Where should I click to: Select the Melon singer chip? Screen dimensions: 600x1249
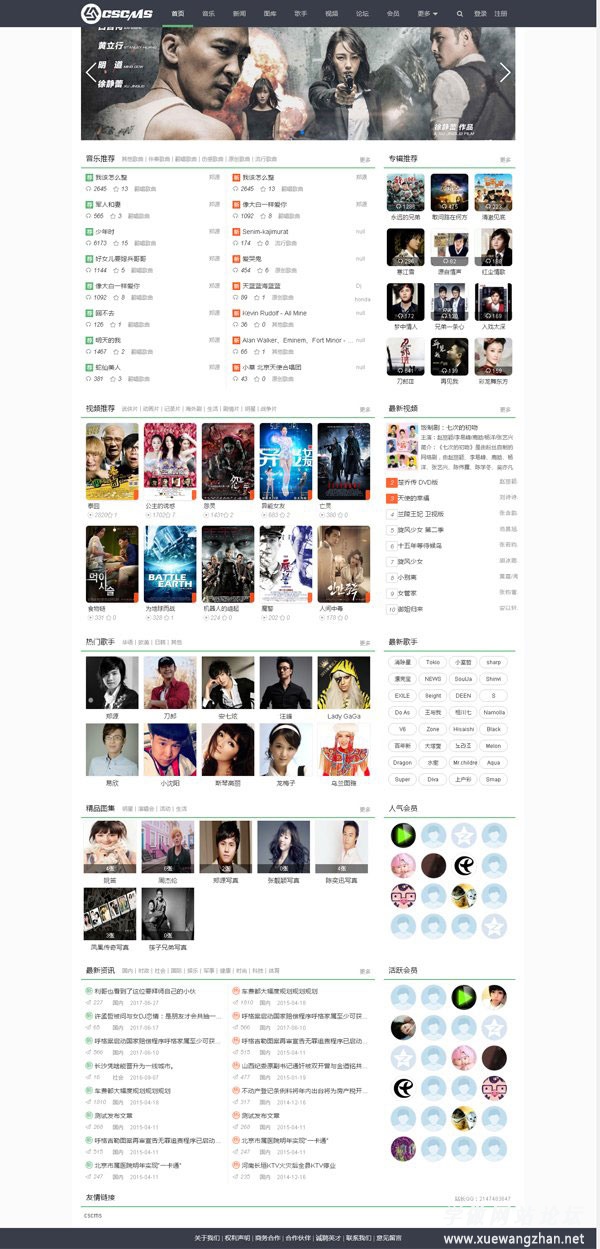pyautogui.click(x=493, y=746)
